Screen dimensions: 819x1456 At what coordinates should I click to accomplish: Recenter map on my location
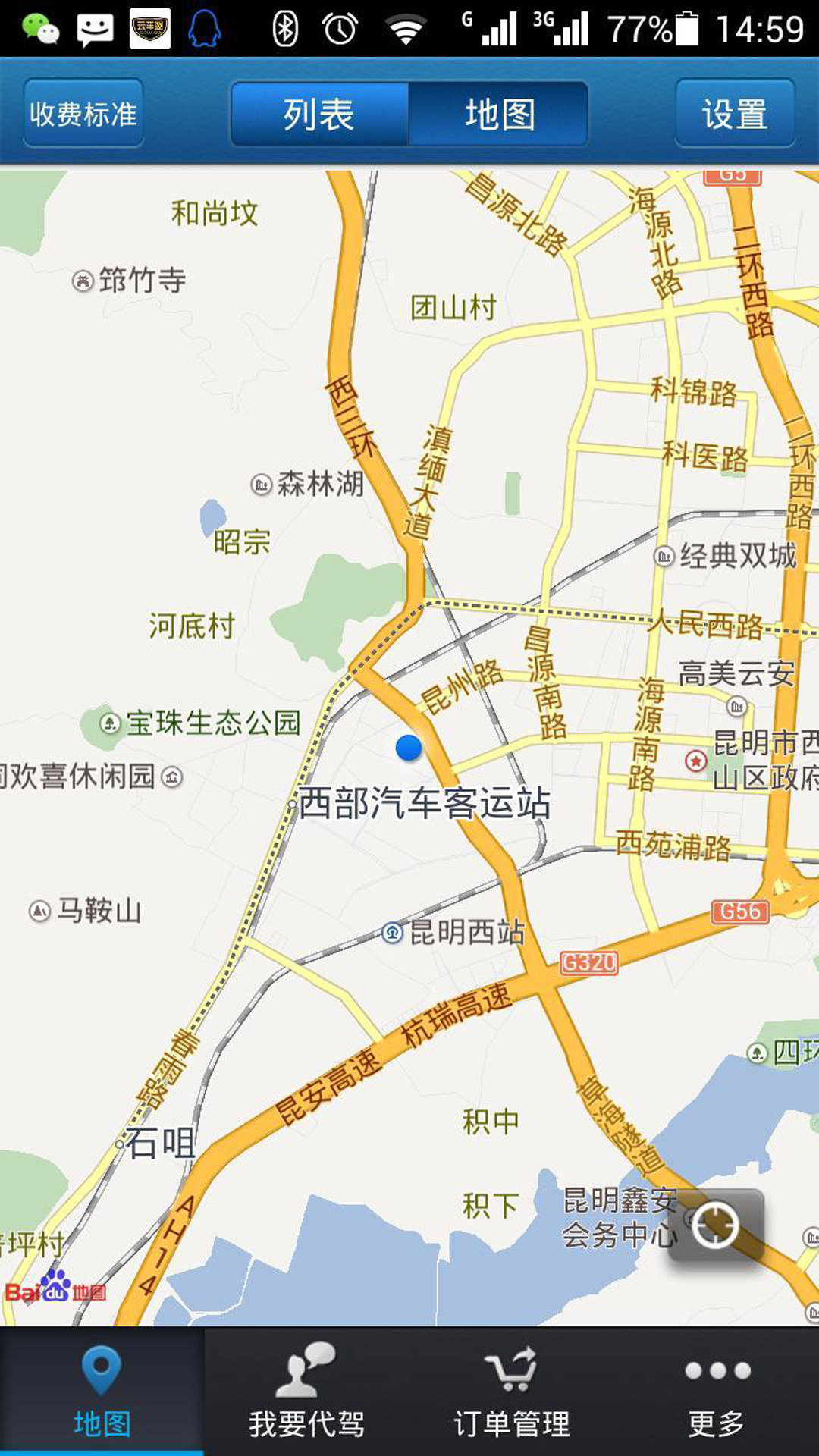(x=715, y=1225)
